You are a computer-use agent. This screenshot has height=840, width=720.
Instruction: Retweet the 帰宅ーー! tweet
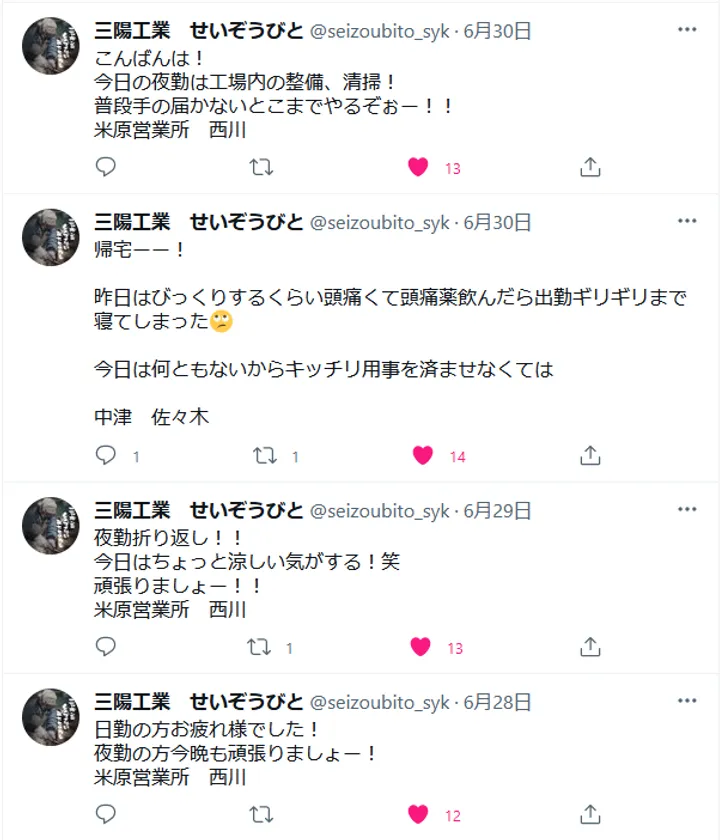pos(265,456)
